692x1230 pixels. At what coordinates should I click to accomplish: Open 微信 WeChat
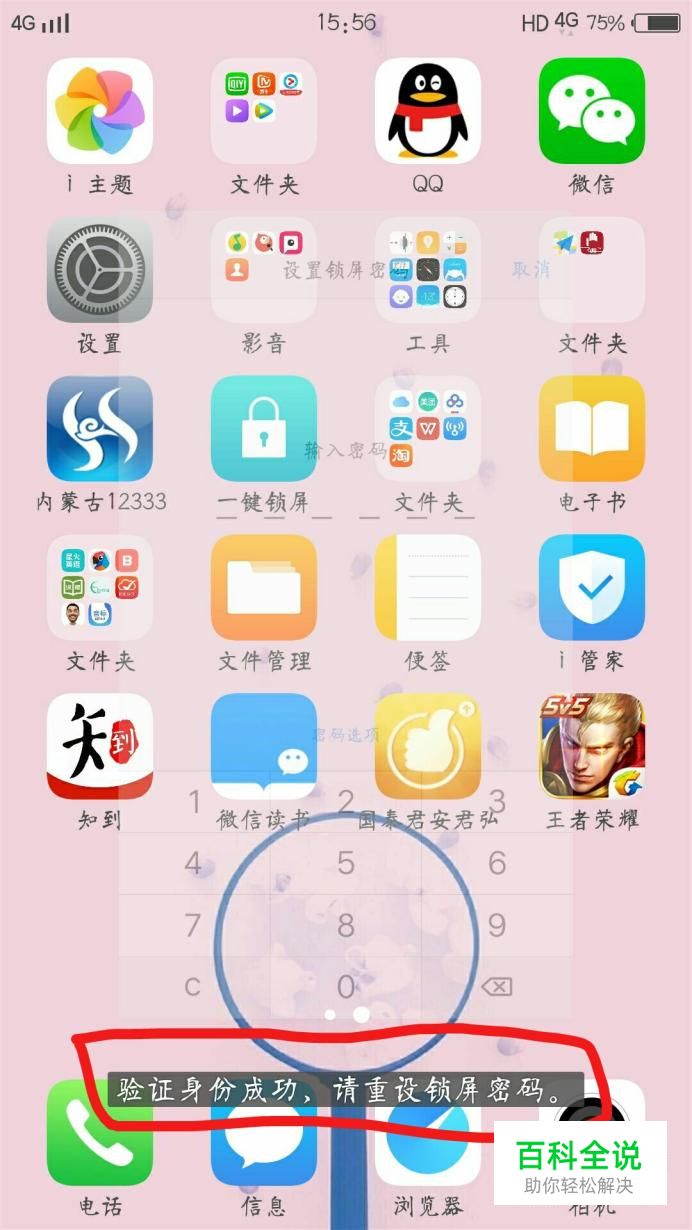click(x=592, y=110)
